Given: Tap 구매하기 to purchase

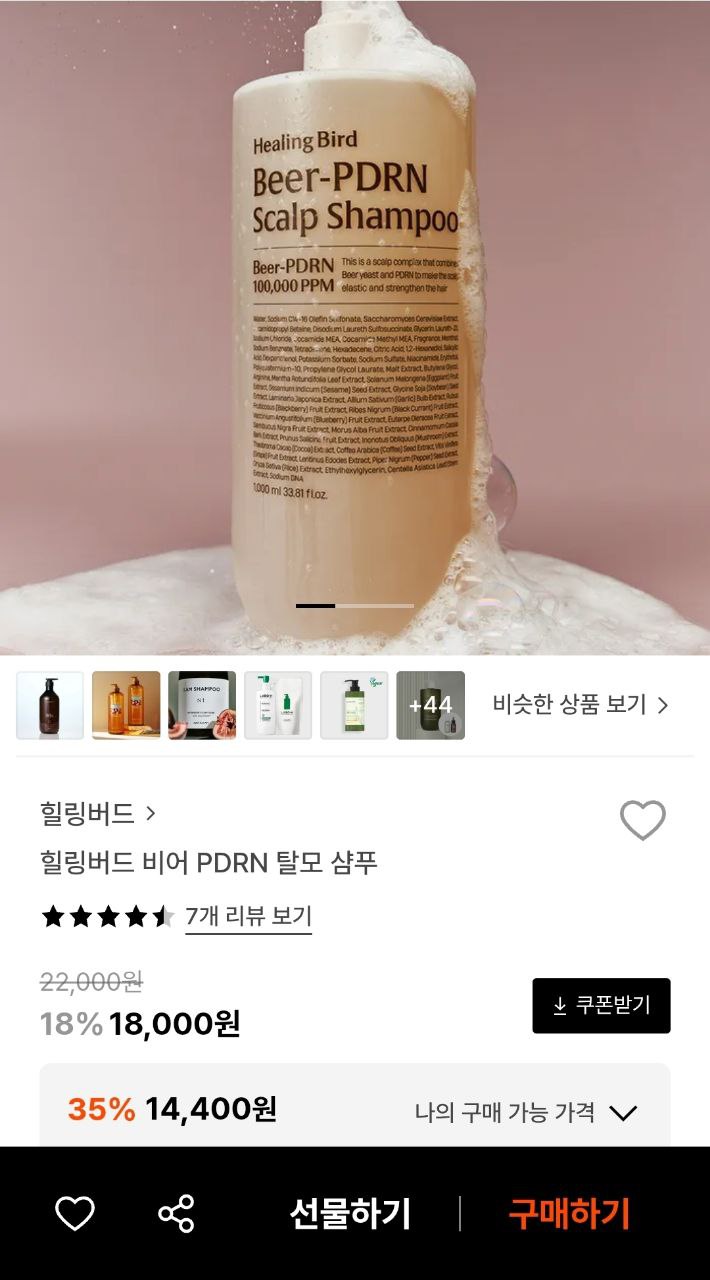Looking at the screenshot, I should [x=569, y=1213].
